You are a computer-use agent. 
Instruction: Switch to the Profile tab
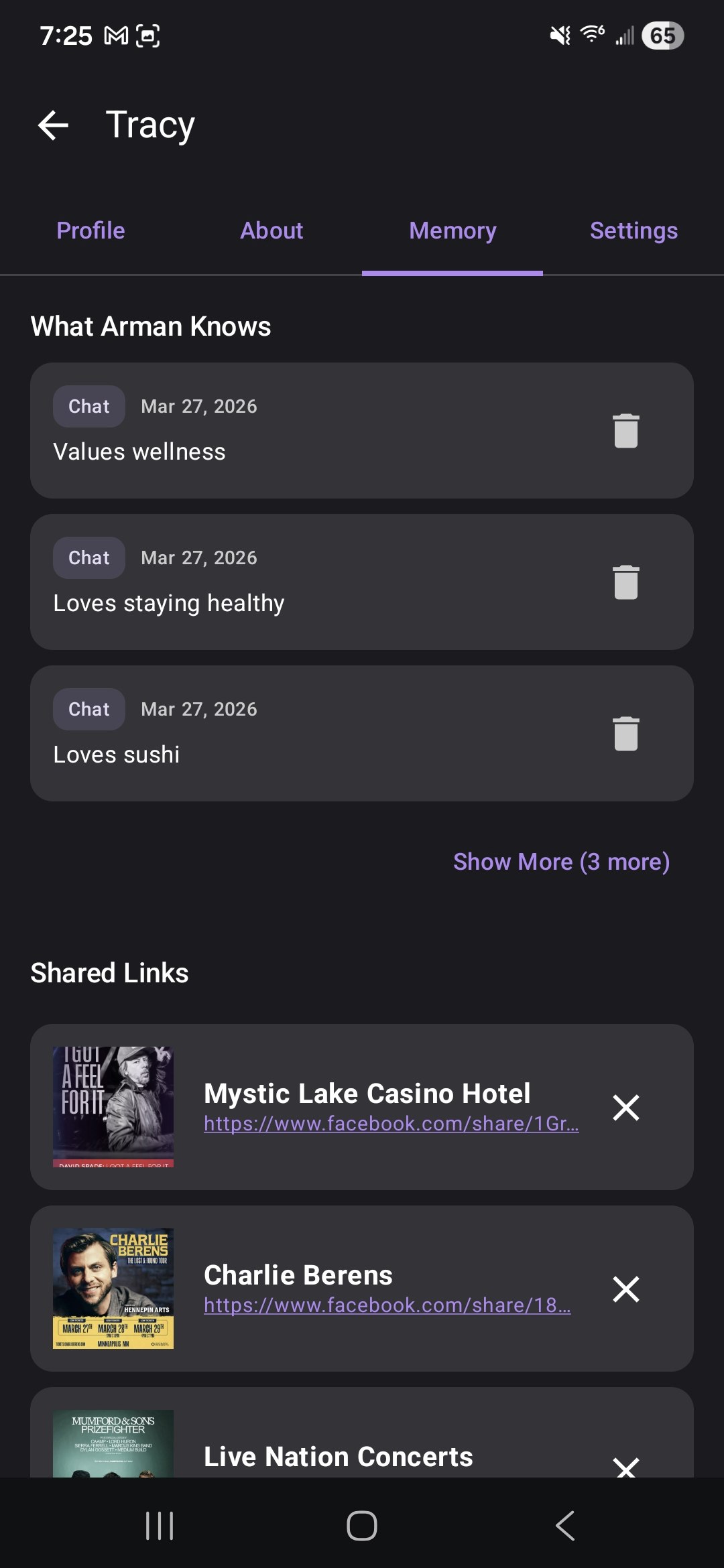tap(90, 231)
